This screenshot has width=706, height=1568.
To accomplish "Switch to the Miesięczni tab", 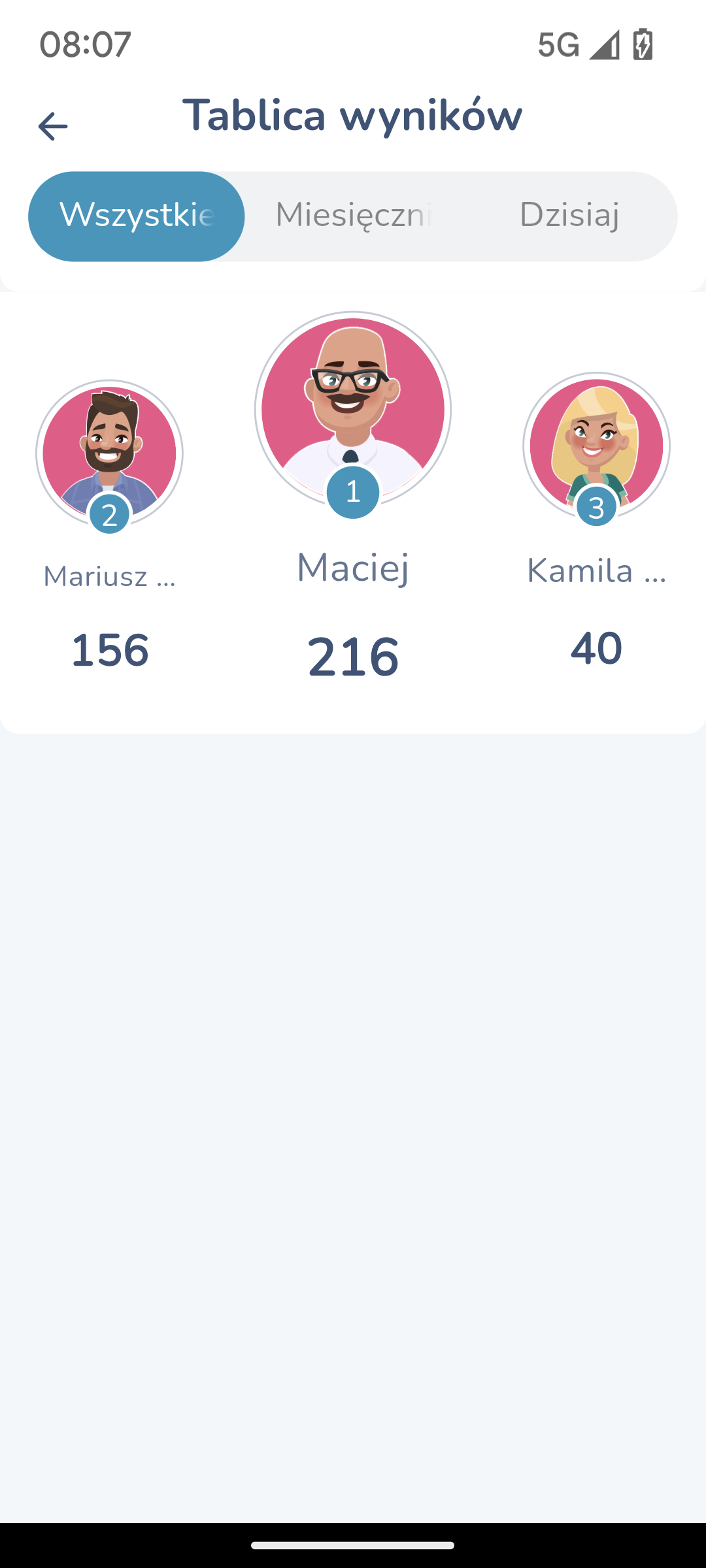I will pyautogui.click(x=353, y=216).
